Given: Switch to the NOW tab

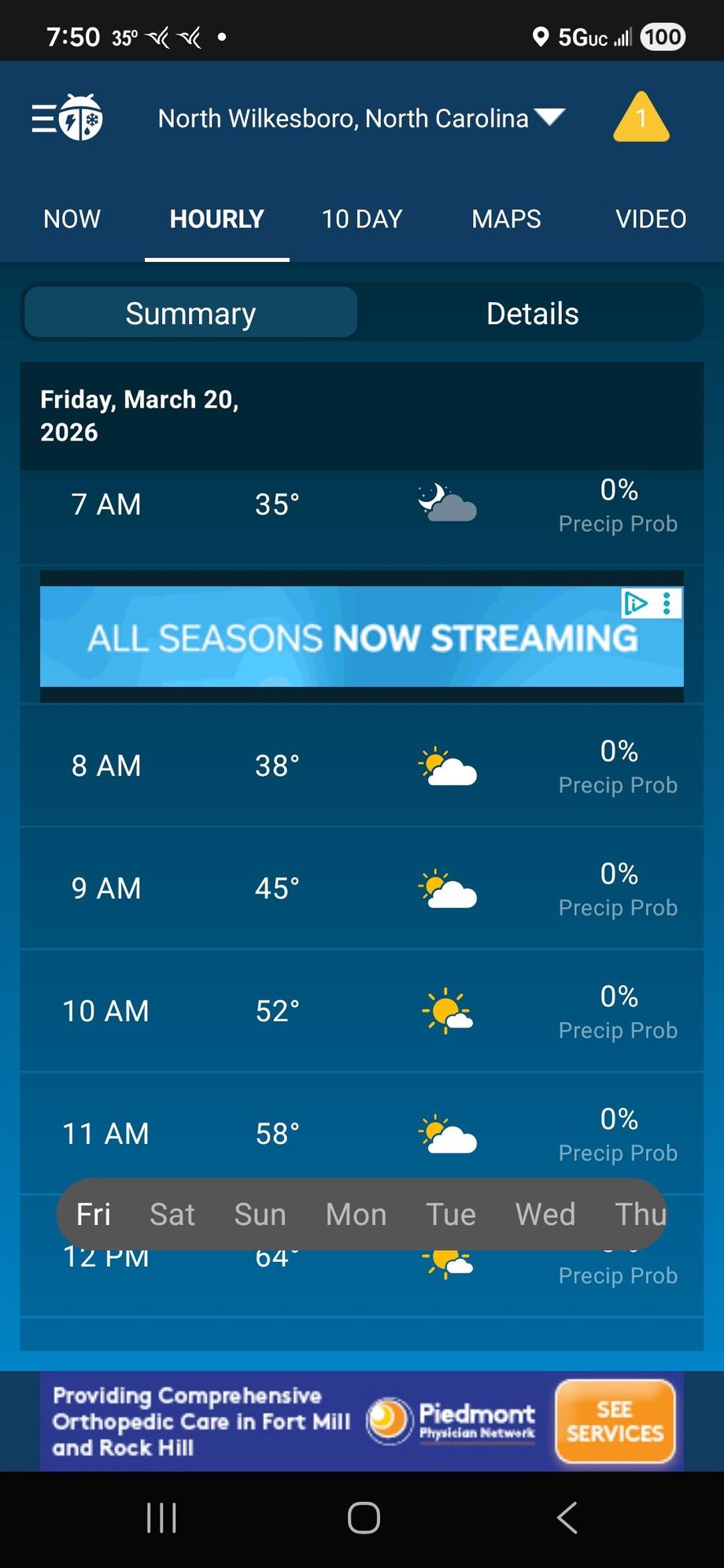Looking at the screenshot, I should (72, 219).
